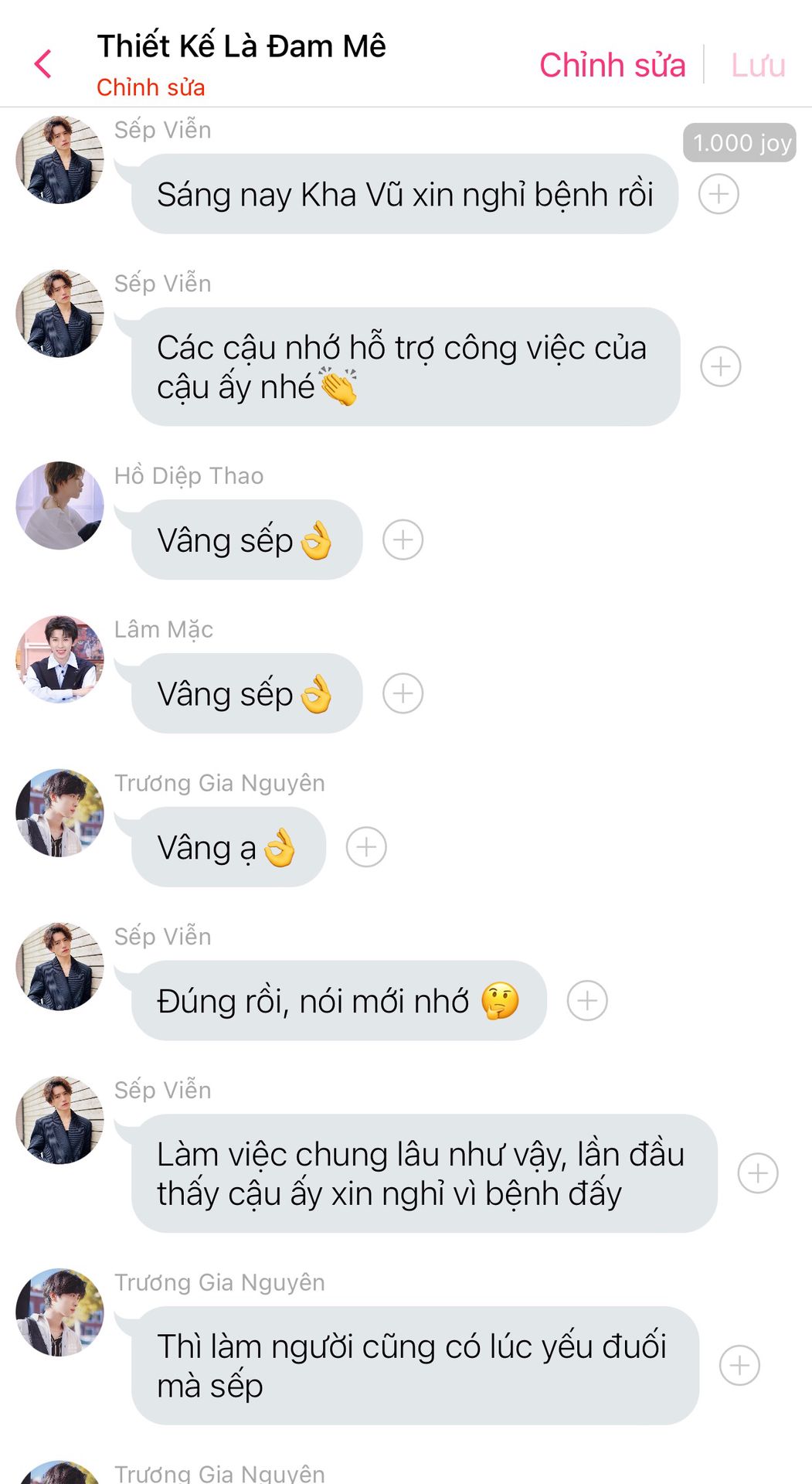Save with the Lưu button
812x1484 pixels.
pos(758,65)
